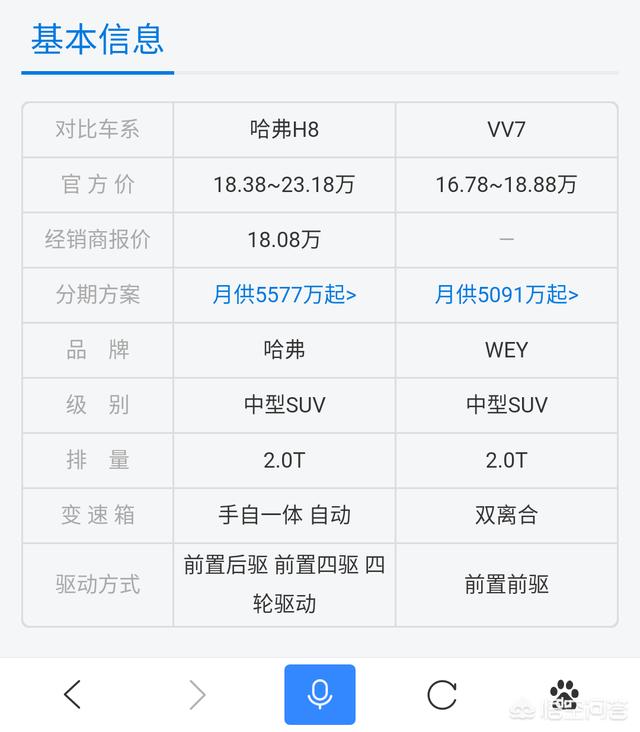This screenshot has width=640, height=732.
Task: Open the 月供5091万起 installment plan link
Action: (506, 295)
